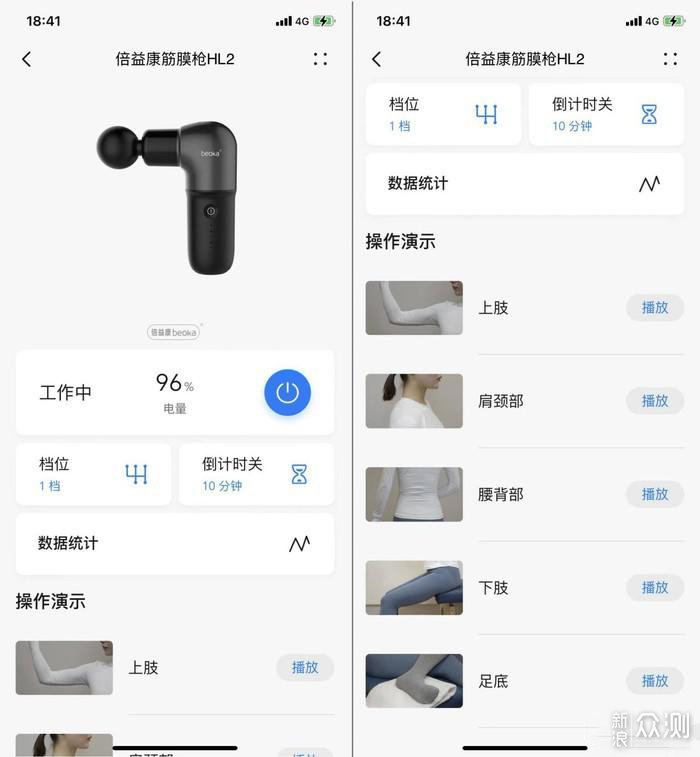Play the 下肢 demonstration video
Image resolution: width=700 pixels, height=757 pixels.
(x=655, y=588)
